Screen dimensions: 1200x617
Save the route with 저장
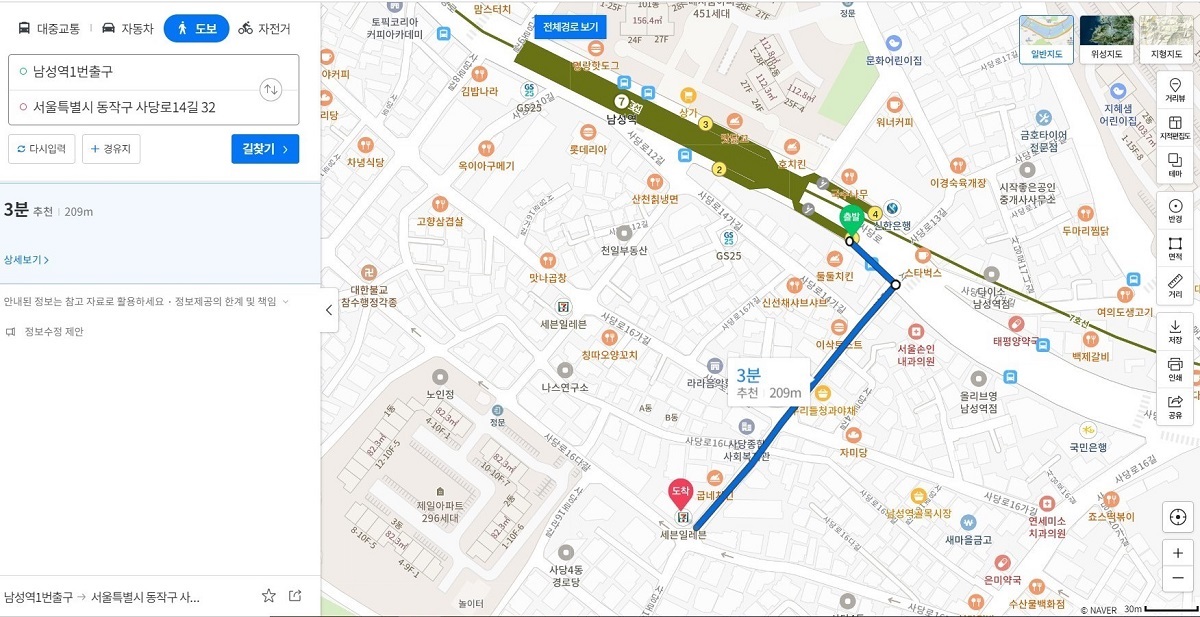coord(1175,331)
